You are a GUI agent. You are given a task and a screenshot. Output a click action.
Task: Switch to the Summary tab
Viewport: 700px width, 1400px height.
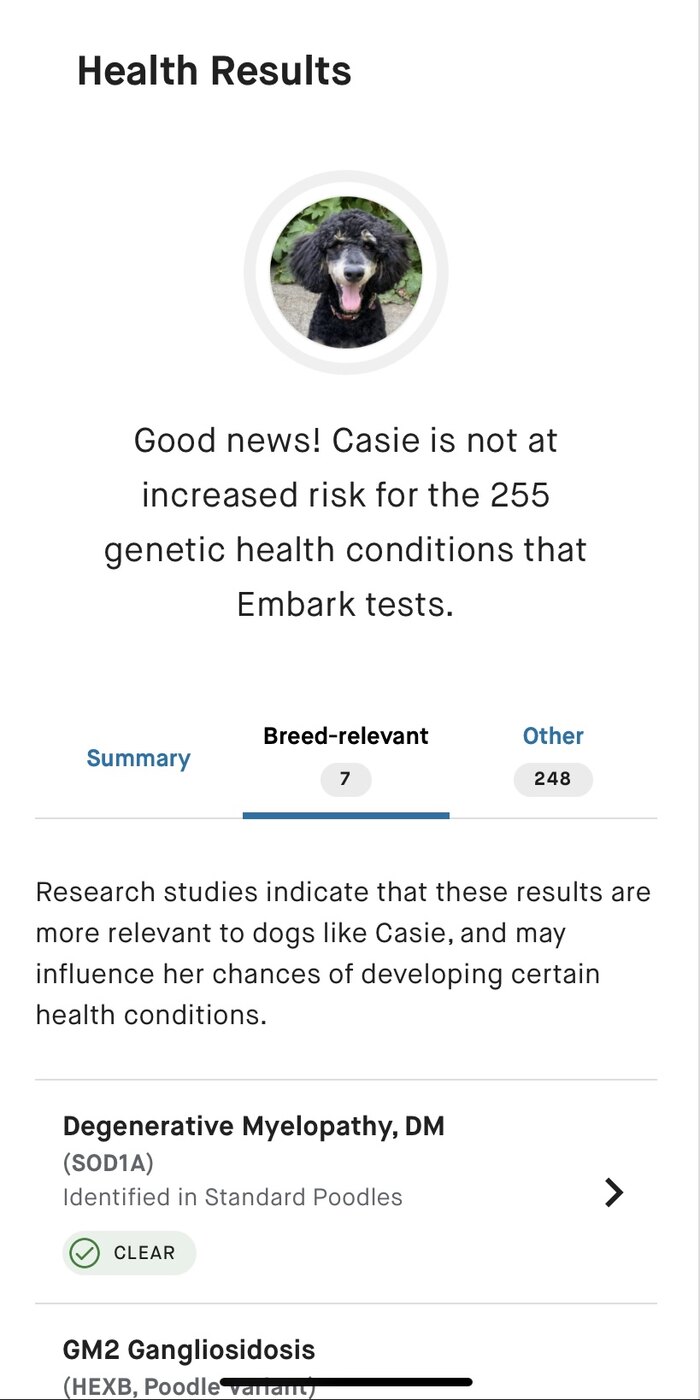(x=138, y=759)
